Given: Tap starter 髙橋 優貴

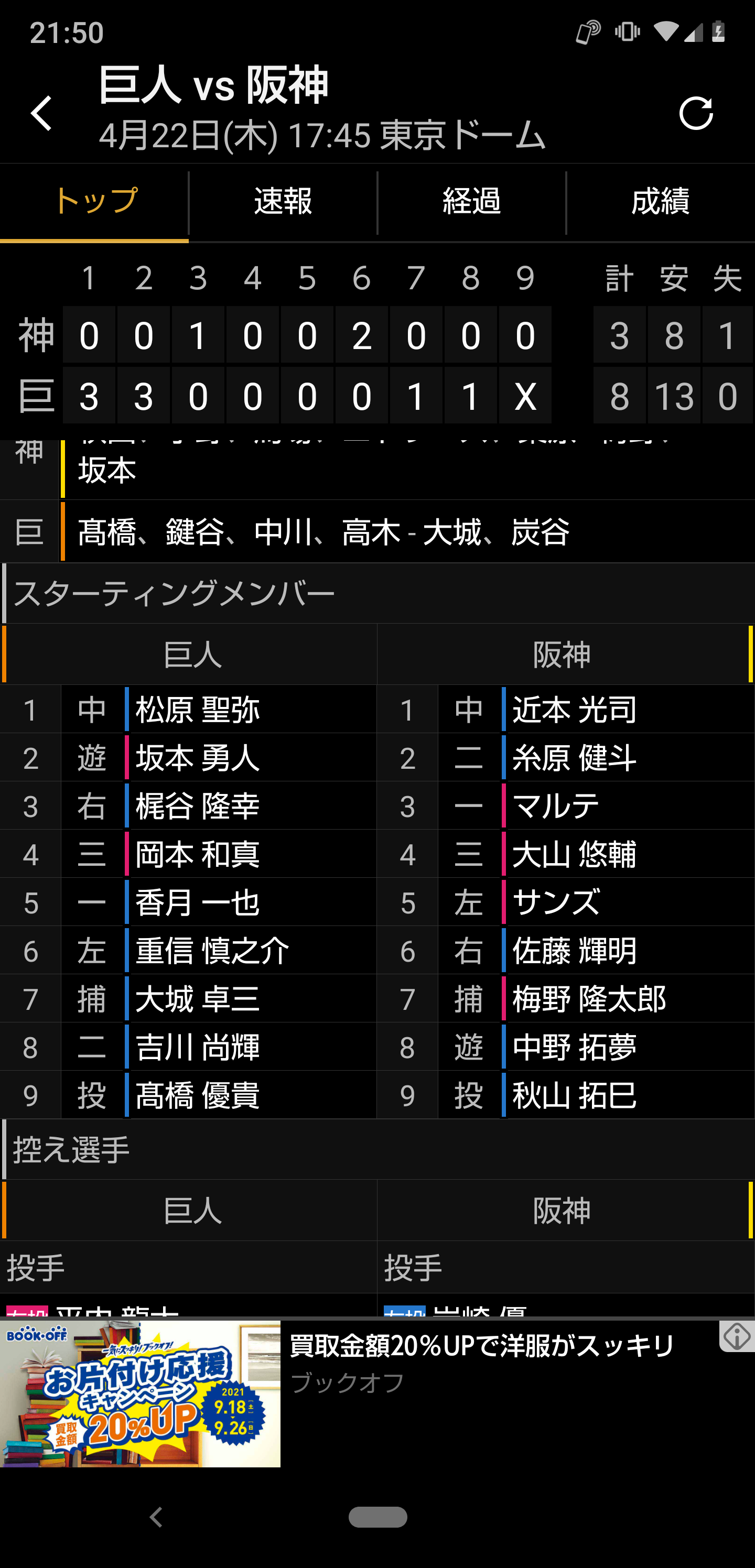Looking at the screenshot, I should click(x=198, y=1096).
